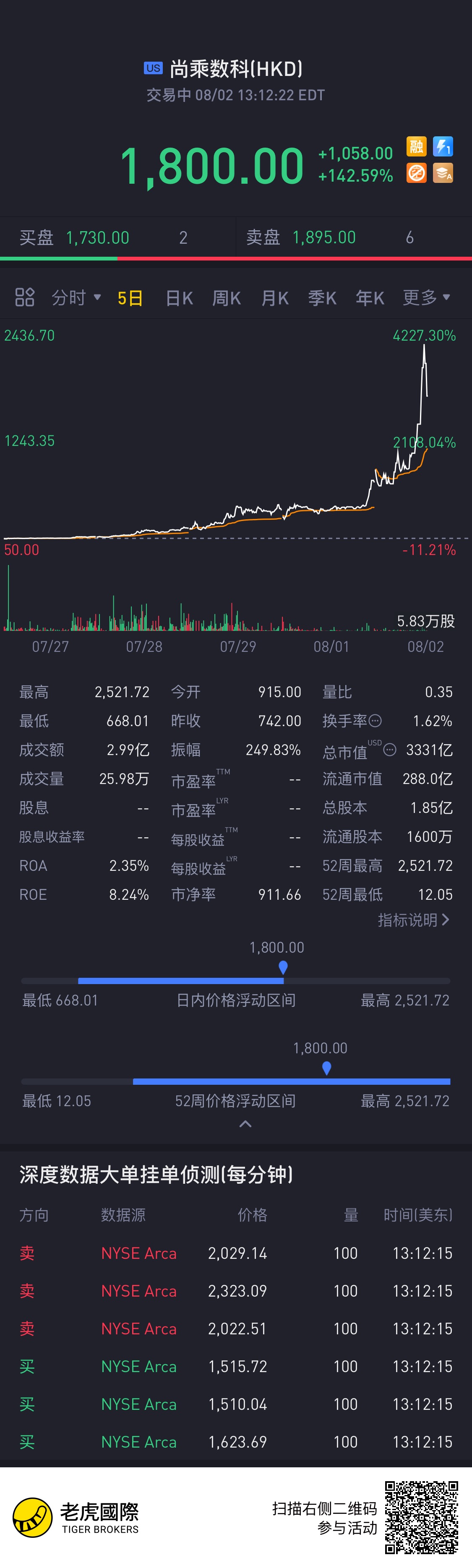This screenshot has width=472, height=1568.
Task: Open the 指标说明 indicator explanation link
Action: click(x=414, y=920)
